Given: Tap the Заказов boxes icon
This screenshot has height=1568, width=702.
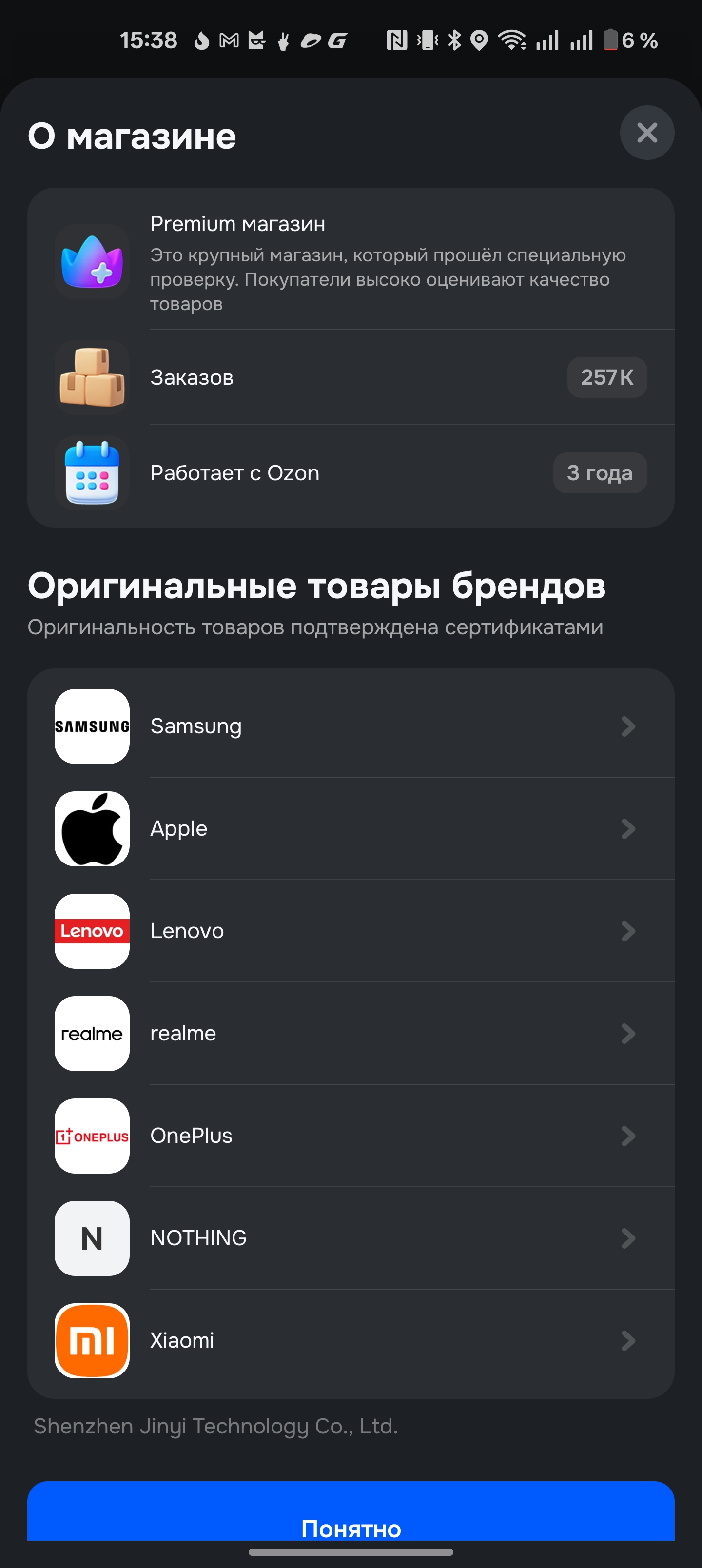Looking at the screenshot, I should (x=91, y=376).
